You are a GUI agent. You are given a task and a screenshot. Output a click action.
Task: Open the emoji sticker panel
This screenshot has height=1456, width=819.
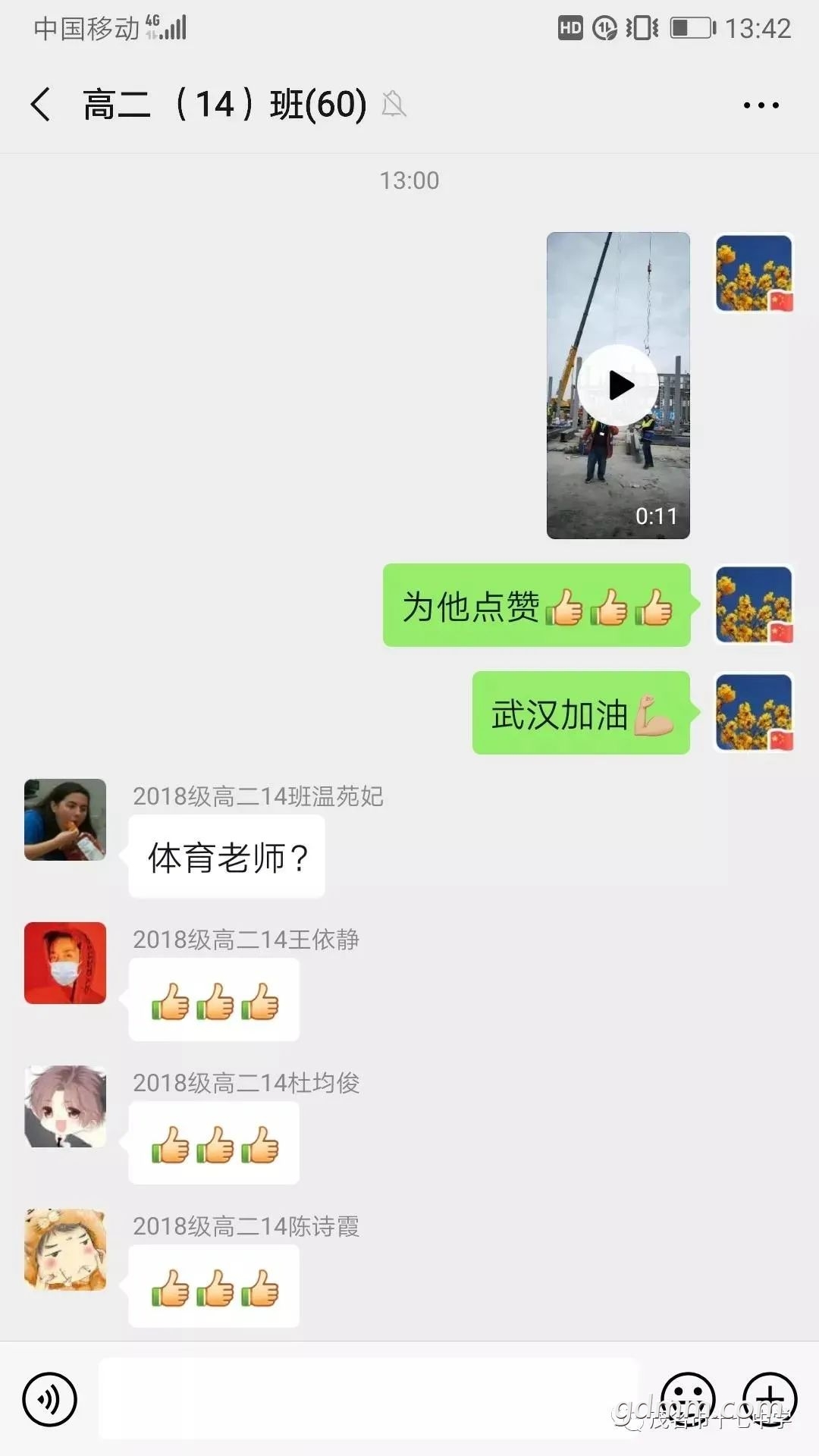click(688, 1398)
